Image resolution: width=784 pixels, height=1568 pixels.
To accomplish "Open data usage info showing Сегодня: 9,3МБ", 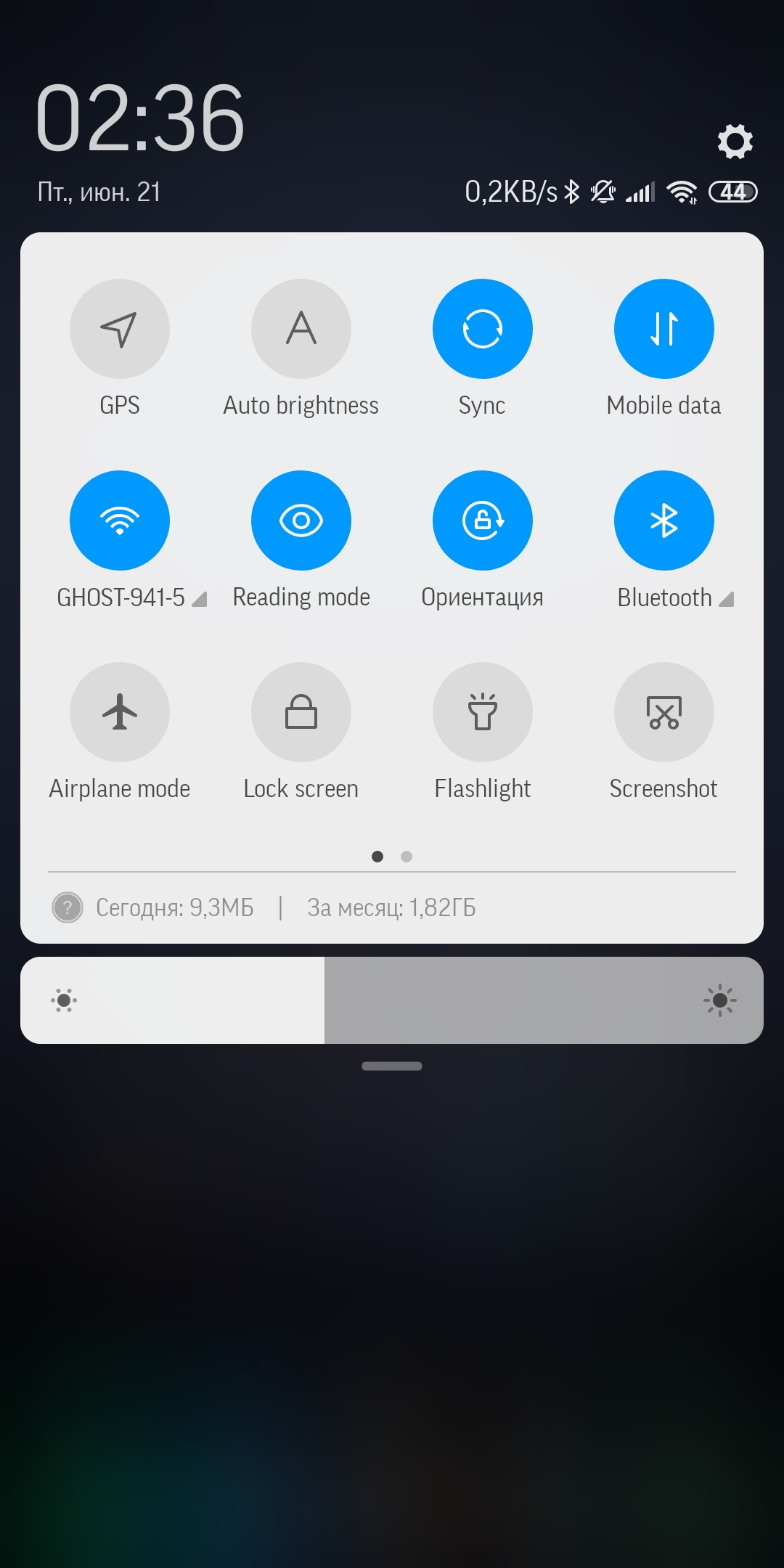I will [175, 907].
